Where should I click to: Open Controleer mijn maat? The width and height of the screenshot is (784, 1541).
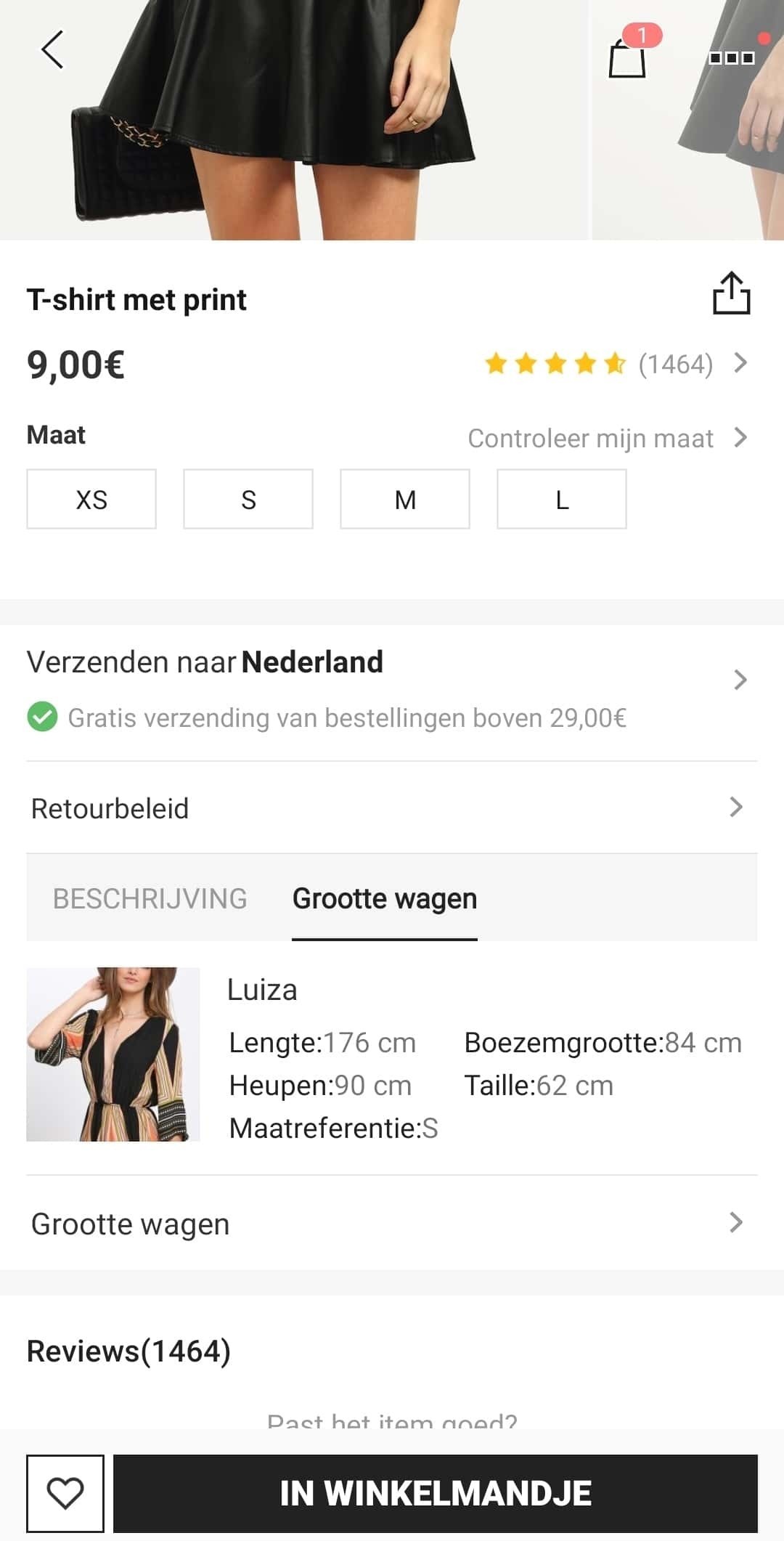(607, 438)
